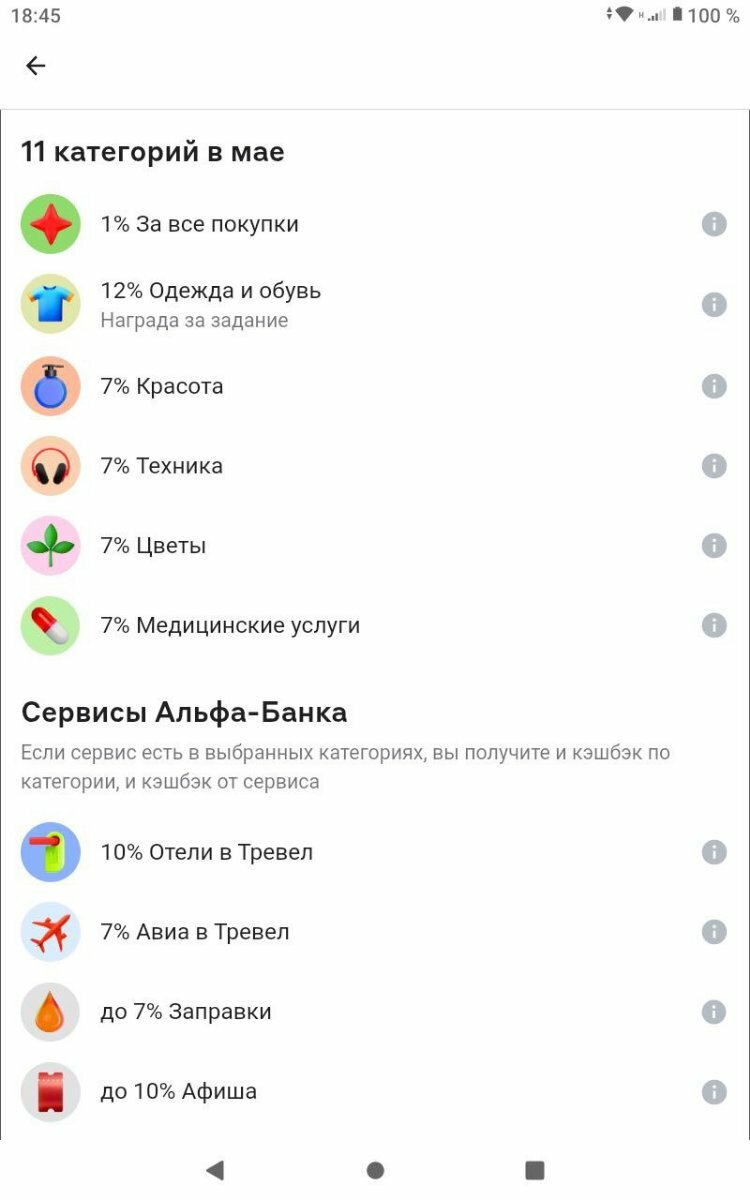This screenshot has height=1200, width=750.
Task: Tap the info icon next to Красота
Action: (714, 386)
